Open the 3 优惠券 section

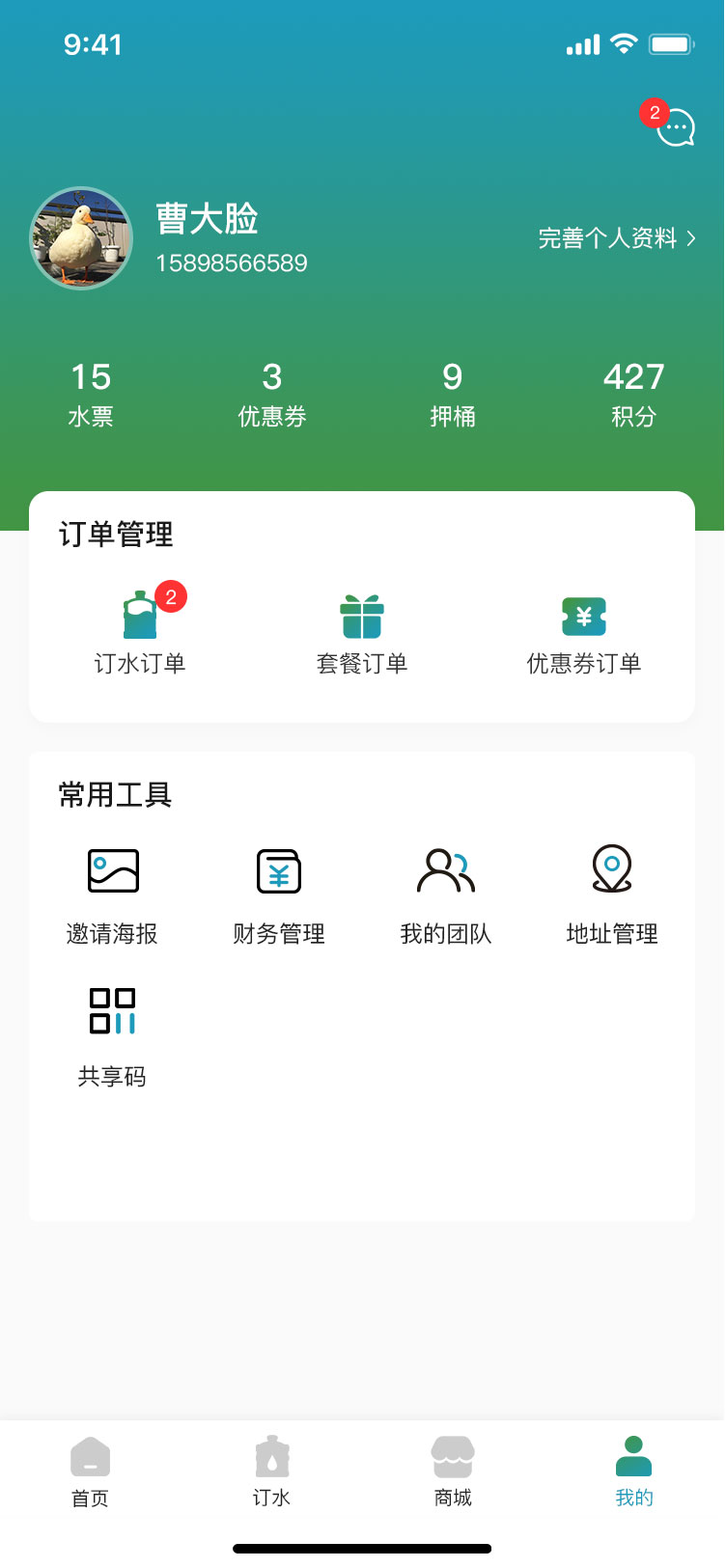click(x=272, y=394)
